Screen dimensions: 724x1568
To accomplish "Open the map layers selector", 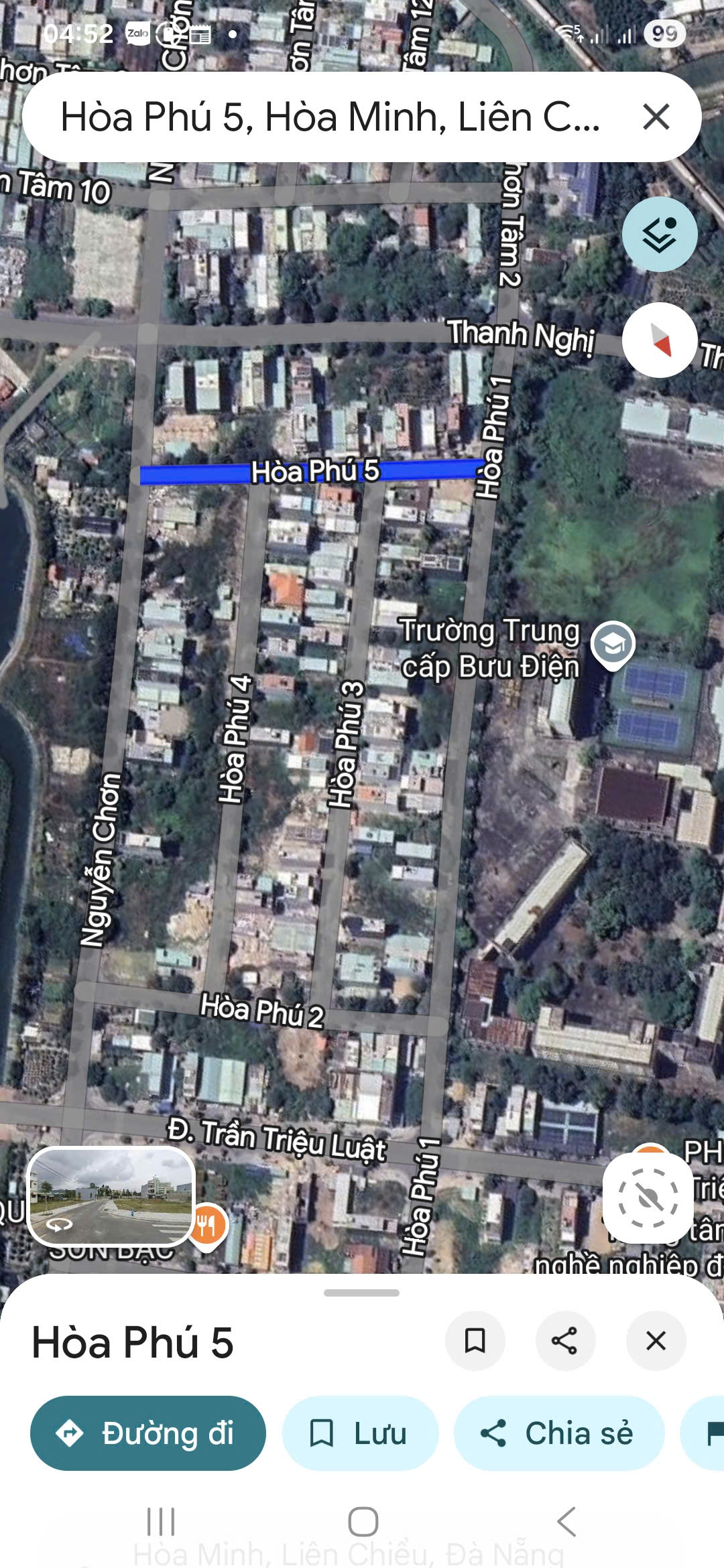I will tap(659, 234).
